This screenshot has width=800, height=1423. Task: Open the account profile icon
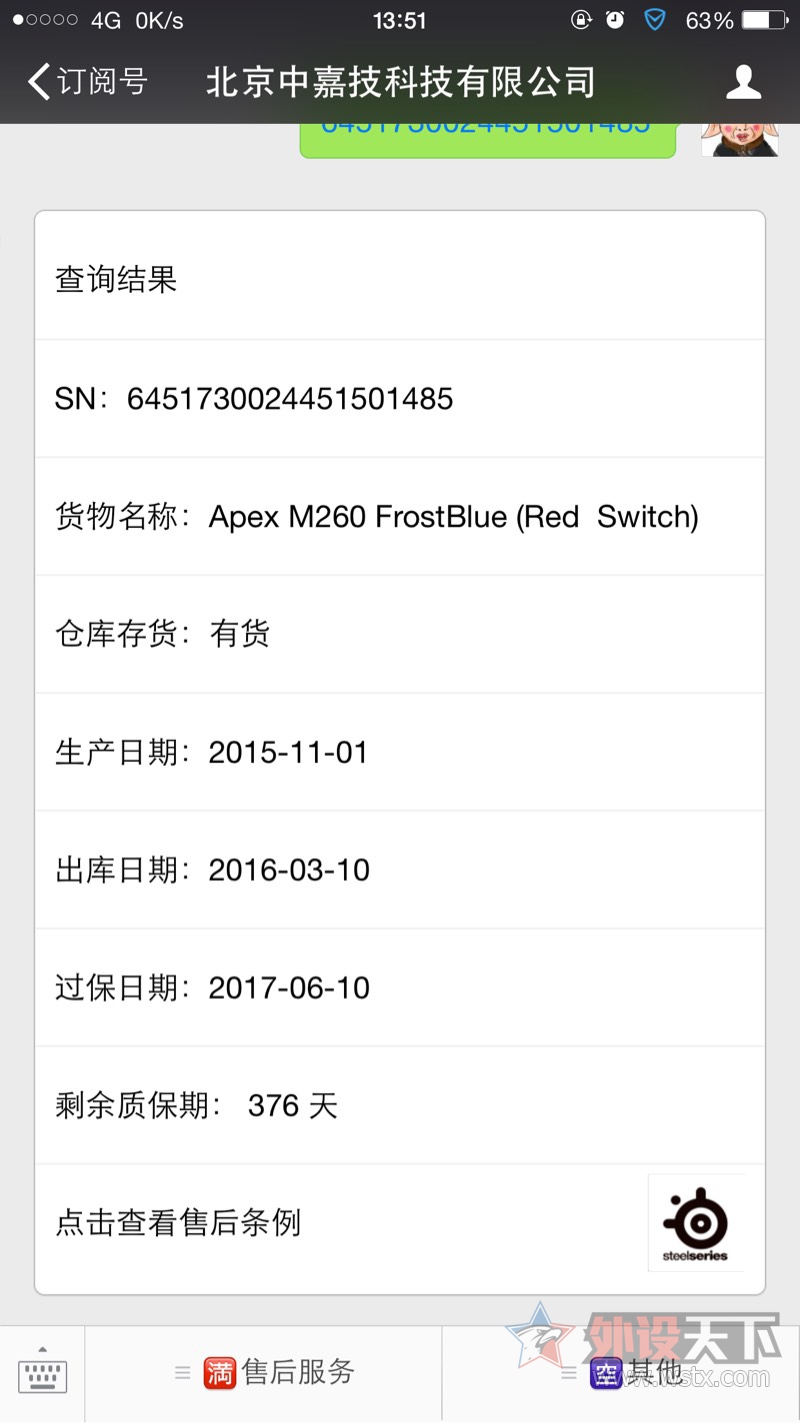[x=743, y=82]
